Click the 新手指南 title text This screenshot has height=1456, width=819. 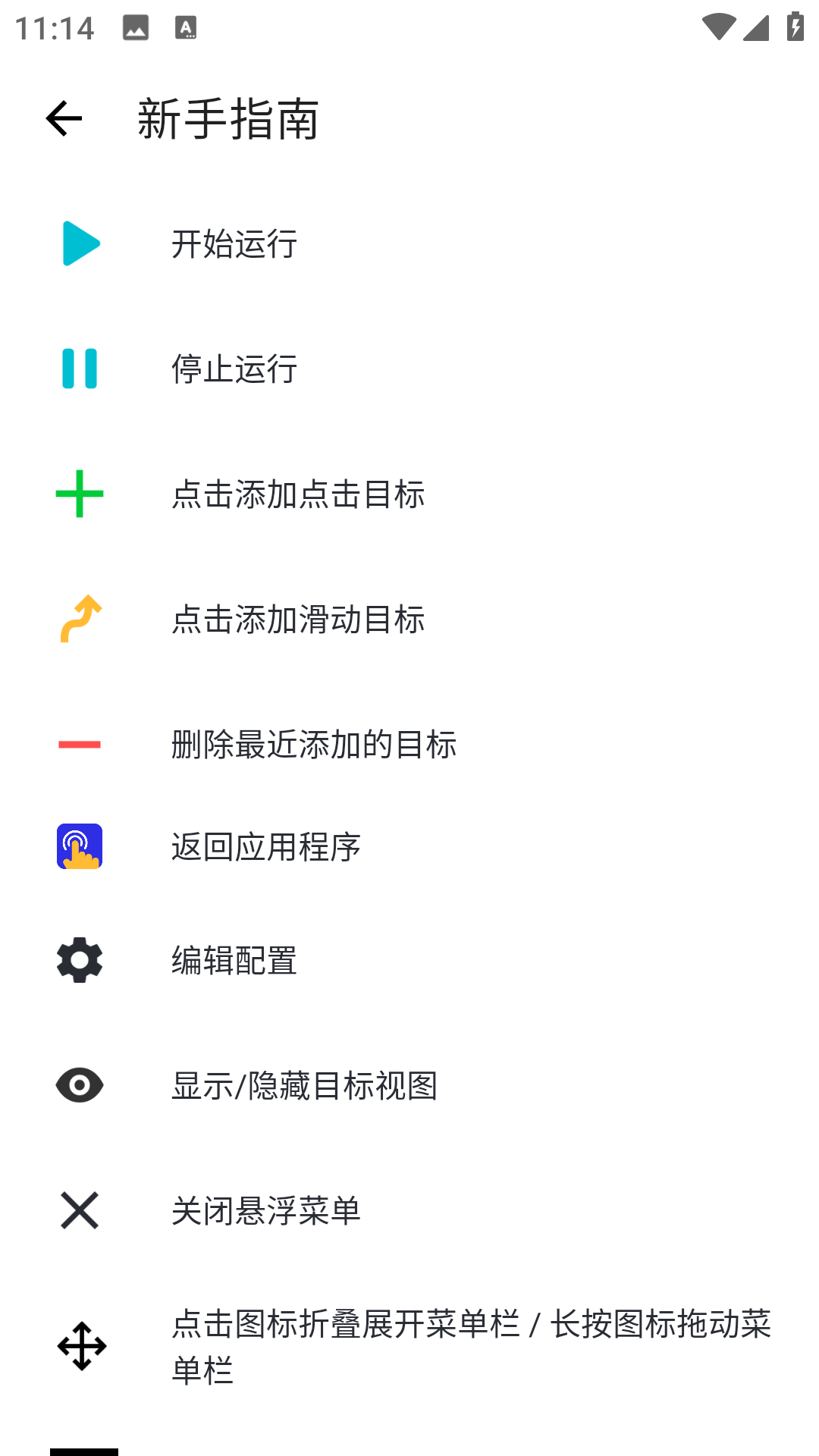coord(227,118)
